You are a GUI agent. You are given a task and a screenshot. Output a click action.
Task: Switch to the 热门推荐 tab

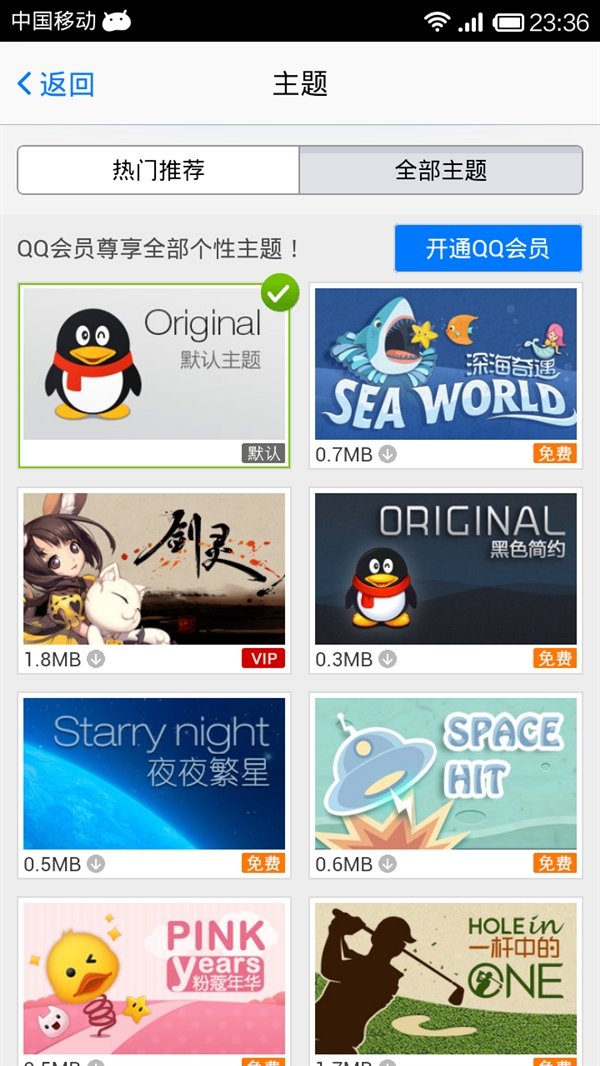pos(158,170)
